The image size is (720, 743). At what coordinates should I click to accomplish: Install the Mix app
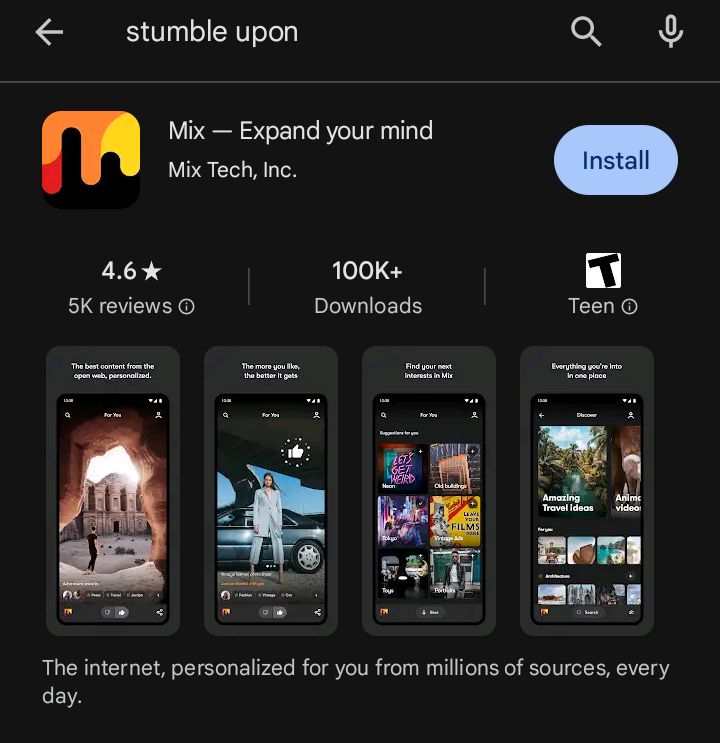(x=615, y=160)
